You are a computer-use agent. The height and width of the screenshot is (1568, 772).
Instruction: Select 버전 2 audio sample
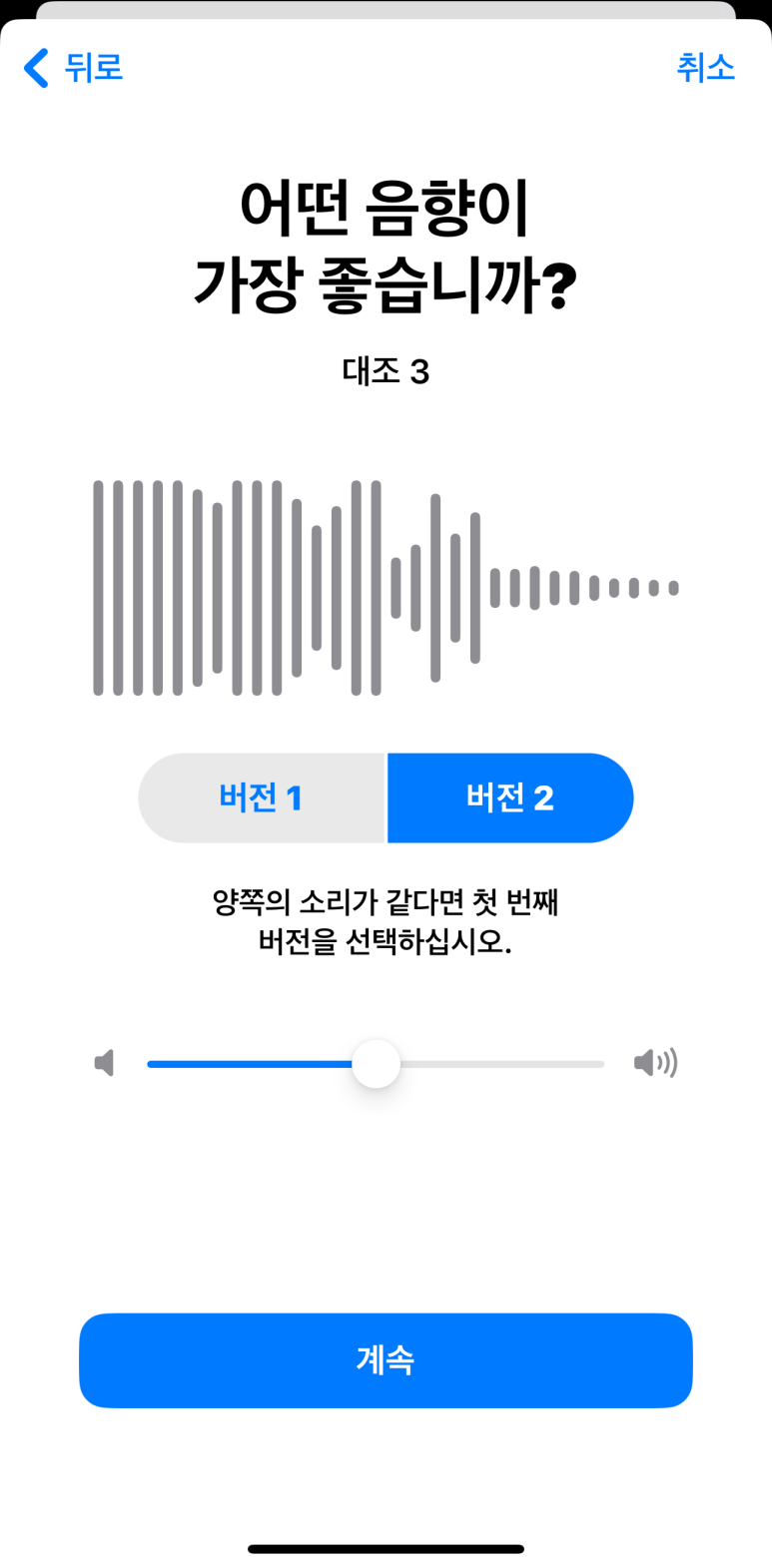pos(510,797)
